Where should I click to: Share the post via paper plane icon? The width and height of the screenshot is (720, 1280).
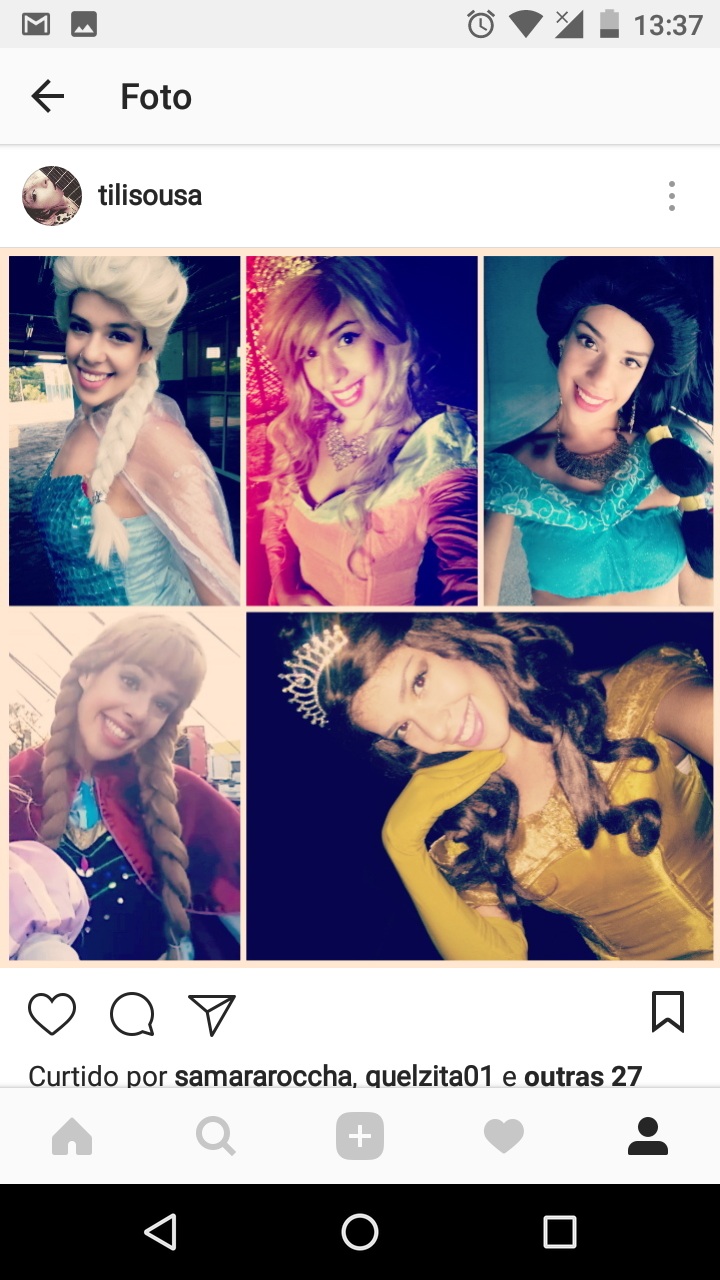pyautogui.click(x=212, y=1014)
